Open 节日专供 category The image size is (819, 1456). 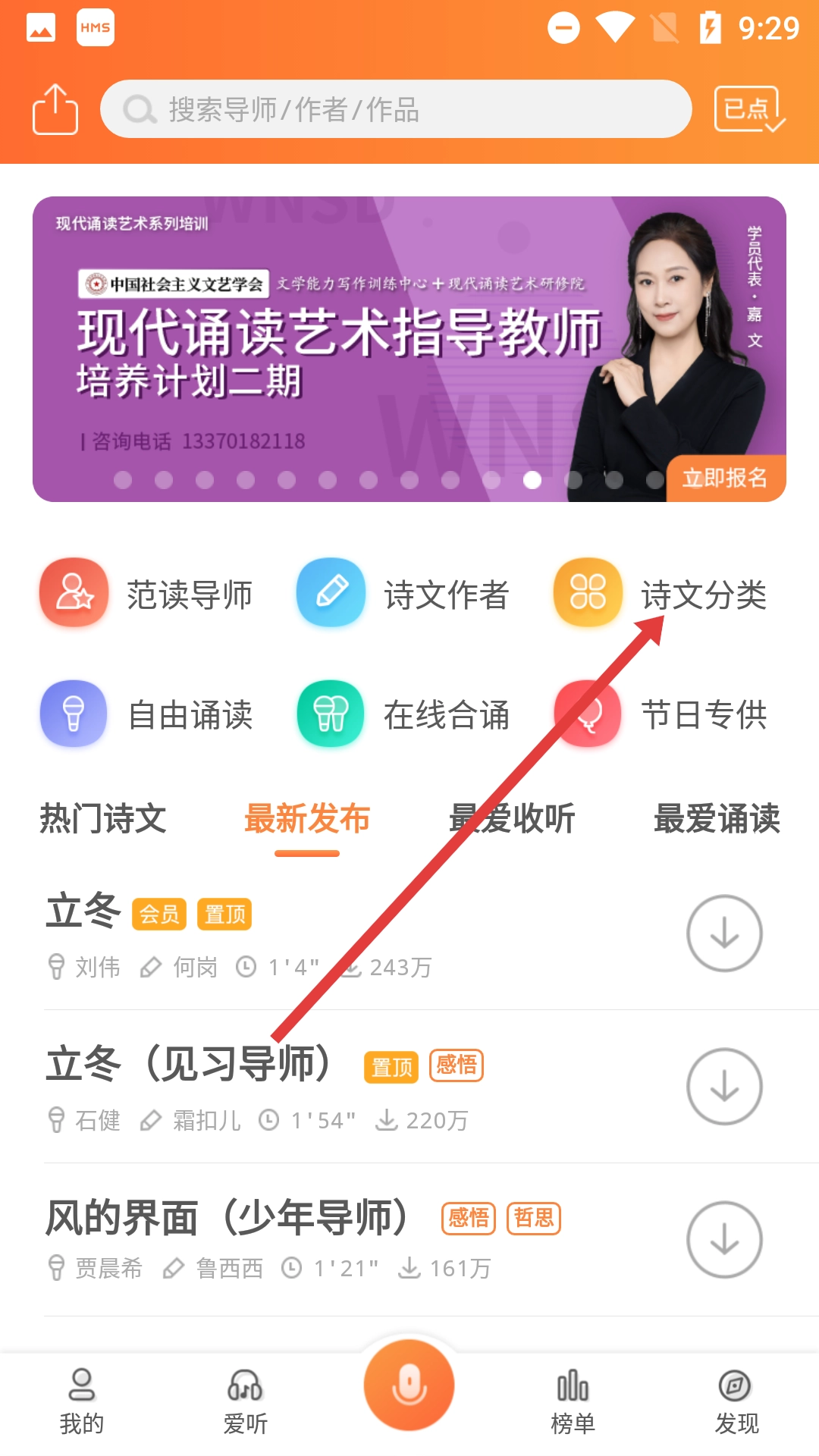coord(661,714)
